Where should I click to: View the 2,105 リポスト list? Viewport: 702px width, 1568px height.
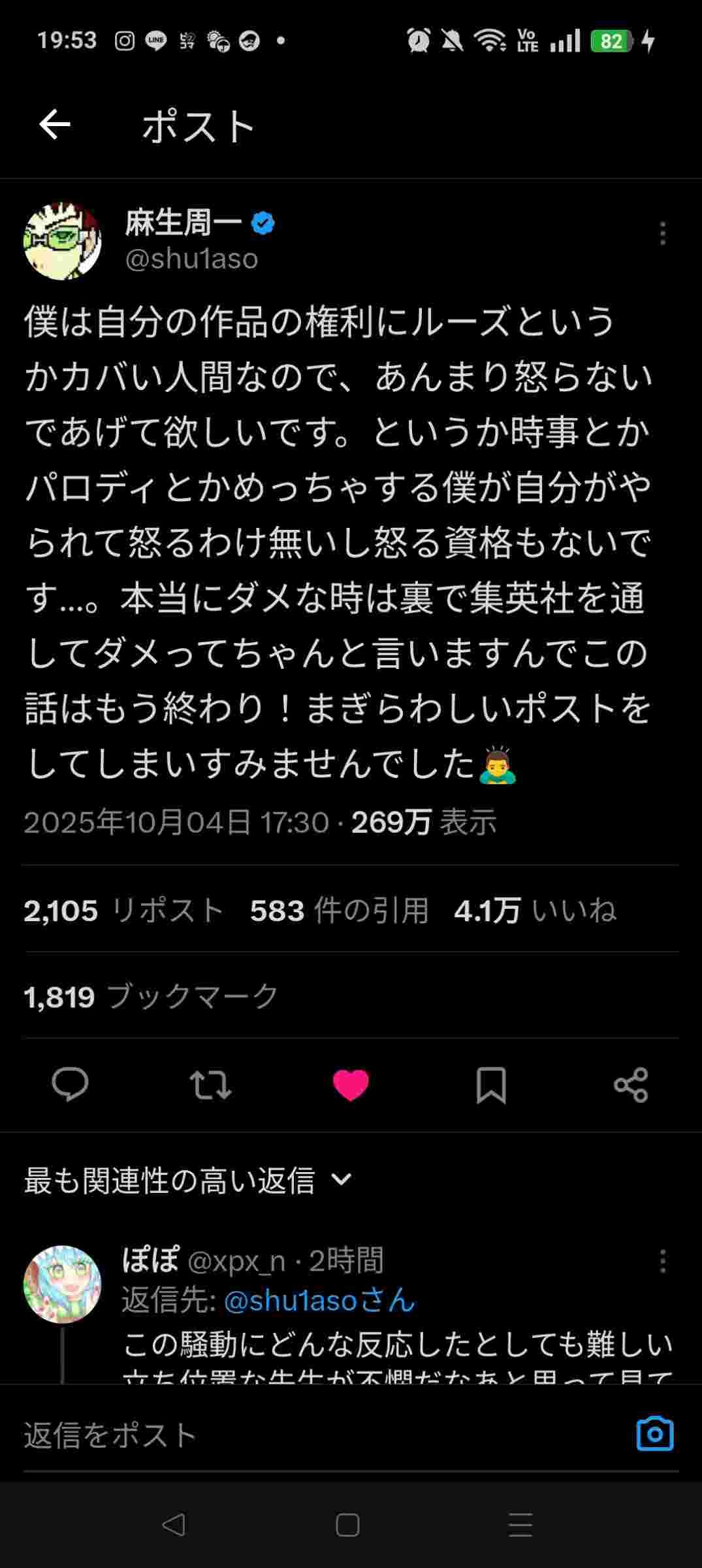click(124, 910)
